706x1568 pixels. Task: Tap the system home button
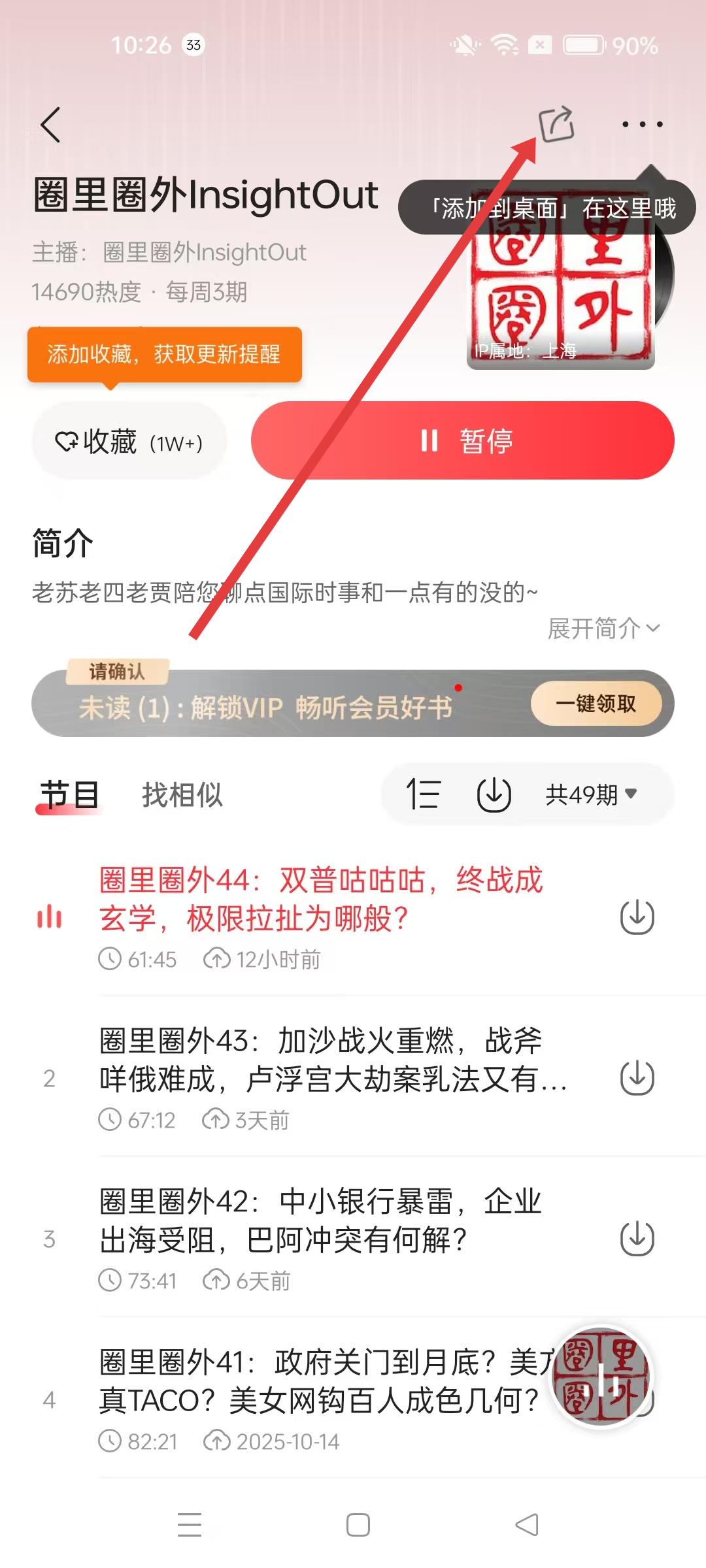pyautogui.click(x=358, y=1525)
